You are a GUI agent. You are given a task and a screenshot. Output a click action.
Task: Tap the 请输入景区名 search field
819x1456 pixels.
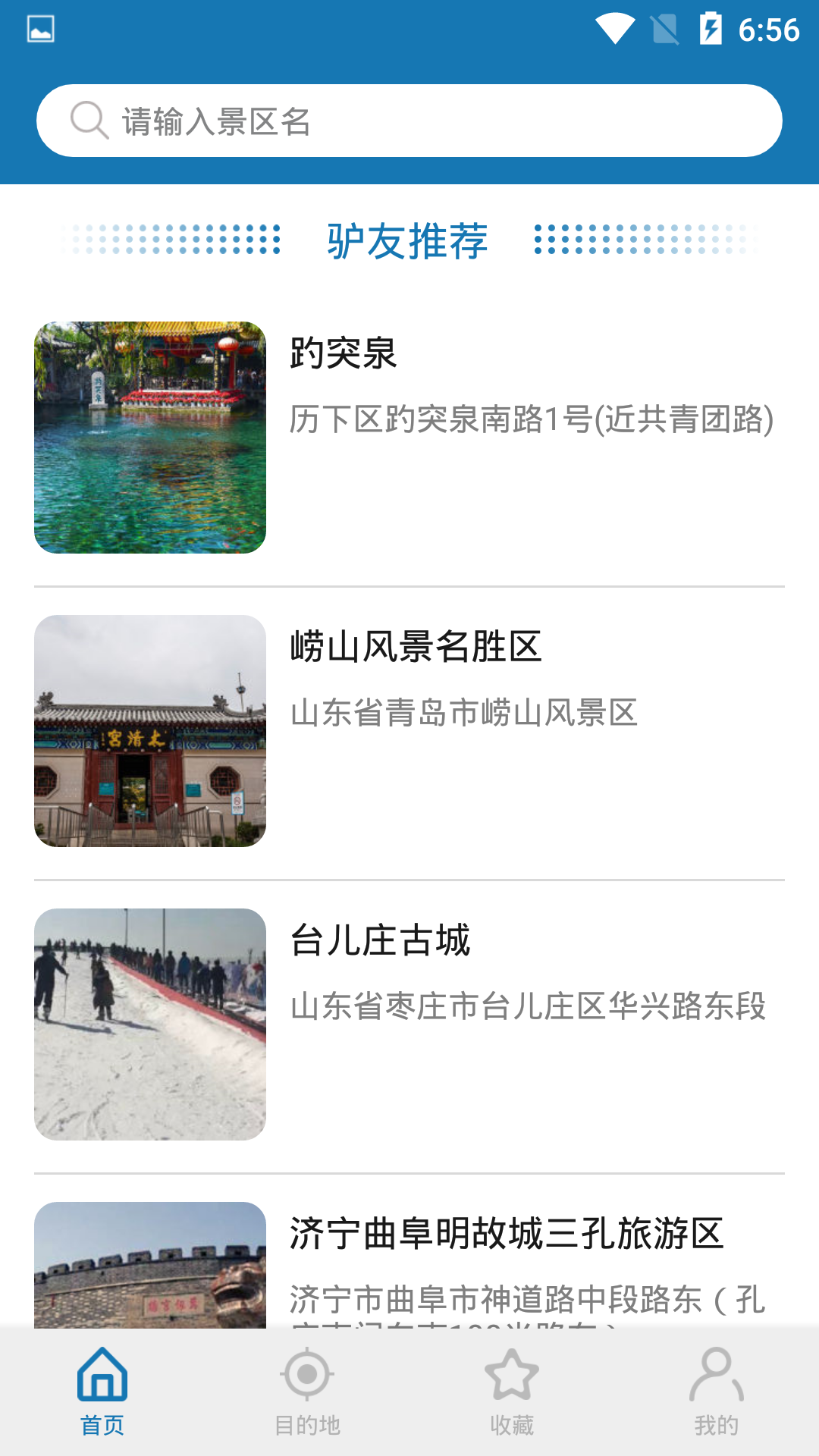click(409, 119)
